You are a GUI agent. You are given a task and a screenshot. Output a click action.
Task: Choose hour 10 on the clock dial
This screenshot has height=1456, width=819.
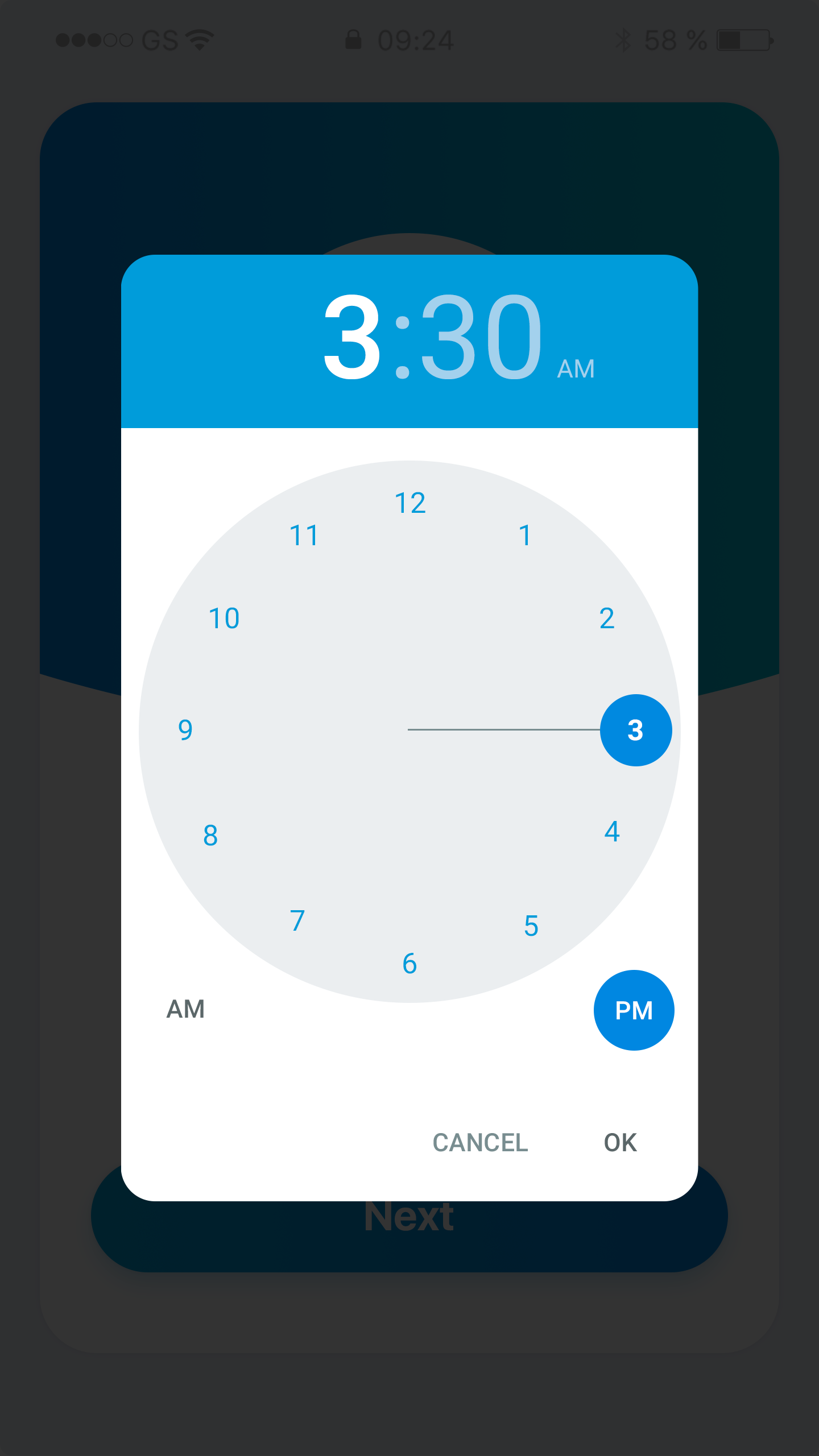click(x=224, y=619)
